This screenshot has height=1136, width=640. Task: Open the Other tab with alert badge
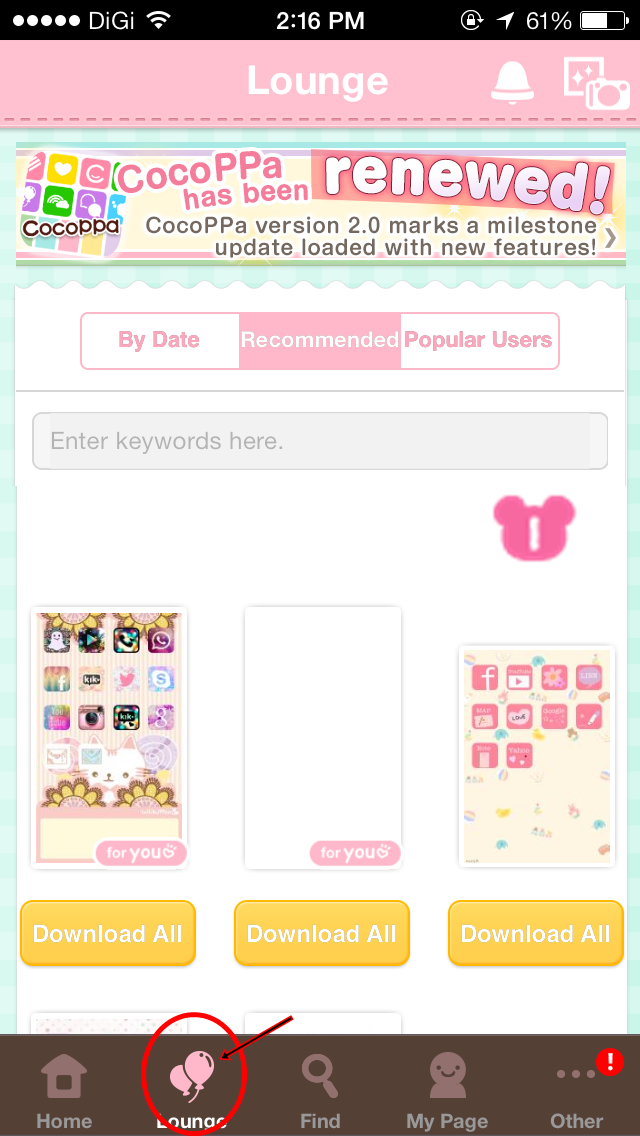pyautogui.click(x=578, y=1087)
